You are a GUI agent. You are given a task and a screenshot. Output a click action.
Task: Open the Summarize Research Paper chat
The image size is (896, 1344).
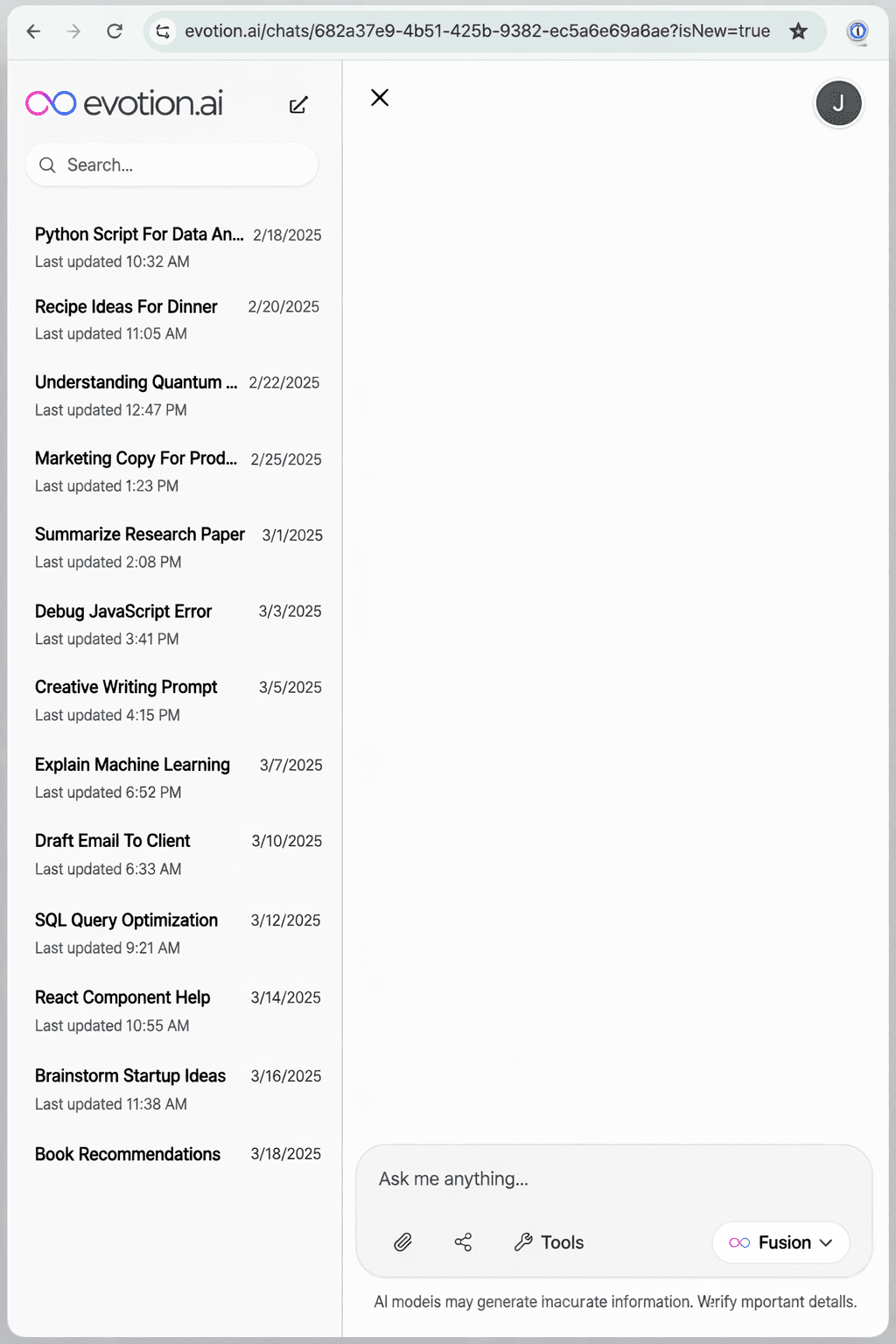(140, 535)
